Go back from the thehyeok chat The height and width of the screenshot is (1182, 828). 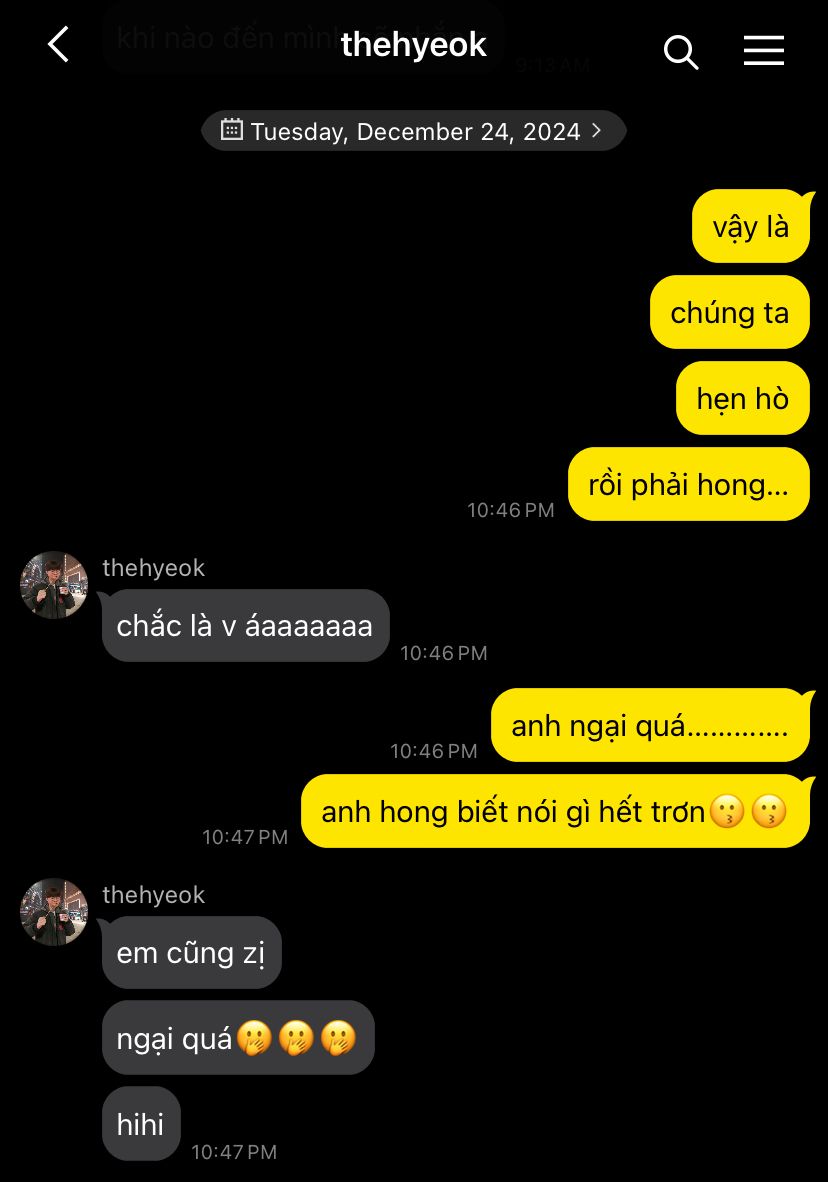click(x=59, y=45)
